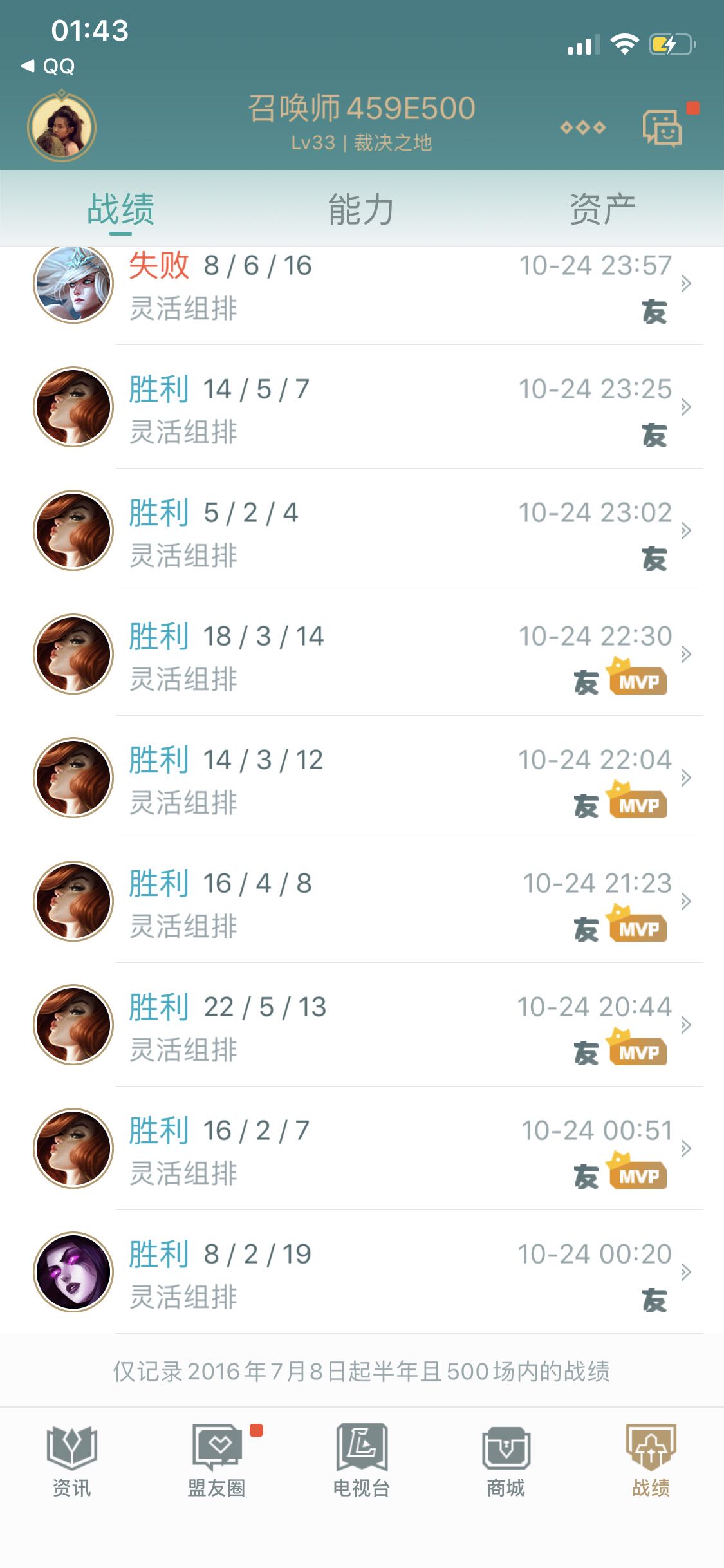Open the three-diamond more options menu

click(582, 127)
